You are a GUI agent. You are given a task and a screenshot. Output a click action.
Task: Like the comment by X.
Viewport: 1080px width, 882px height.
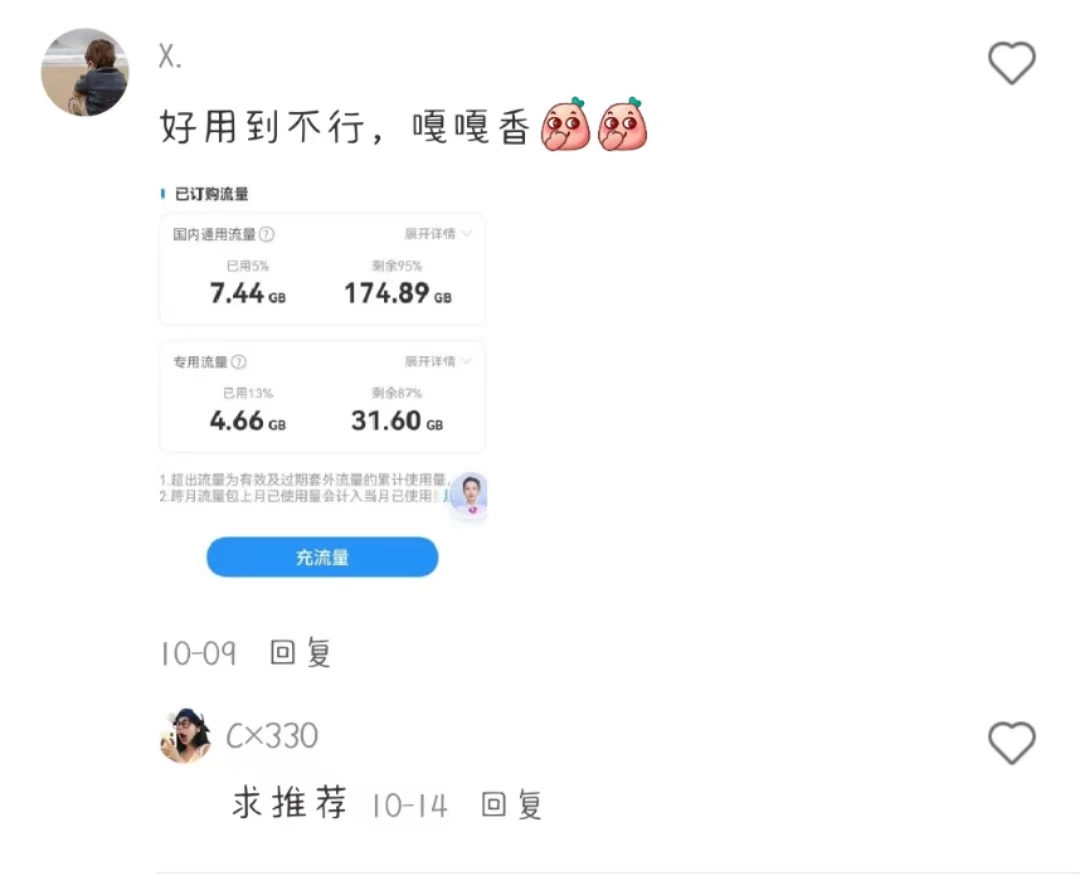[1011, 64]
